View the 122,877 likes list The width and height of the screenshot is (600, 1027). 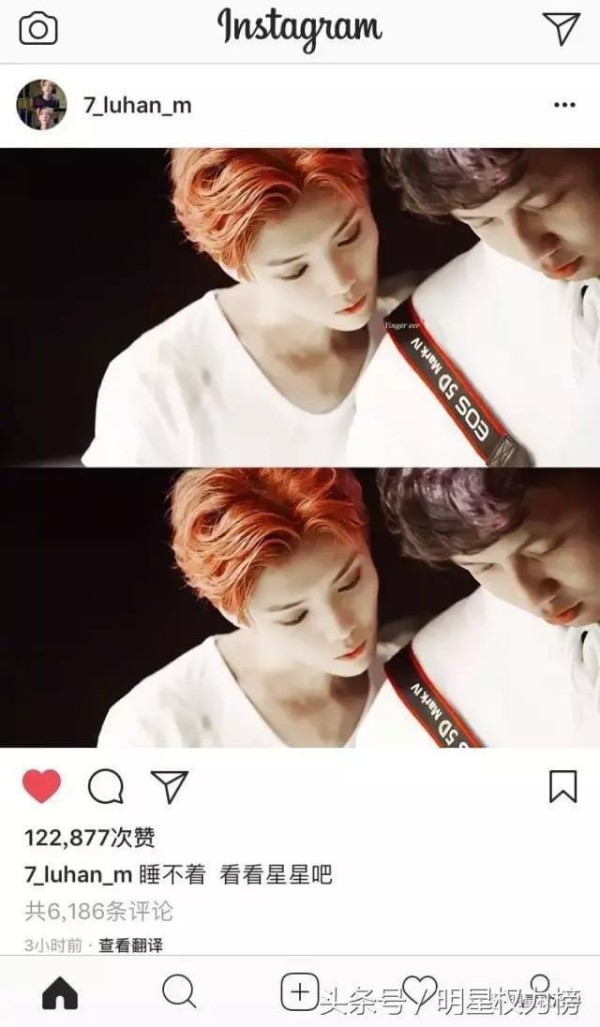pos(90,838)
